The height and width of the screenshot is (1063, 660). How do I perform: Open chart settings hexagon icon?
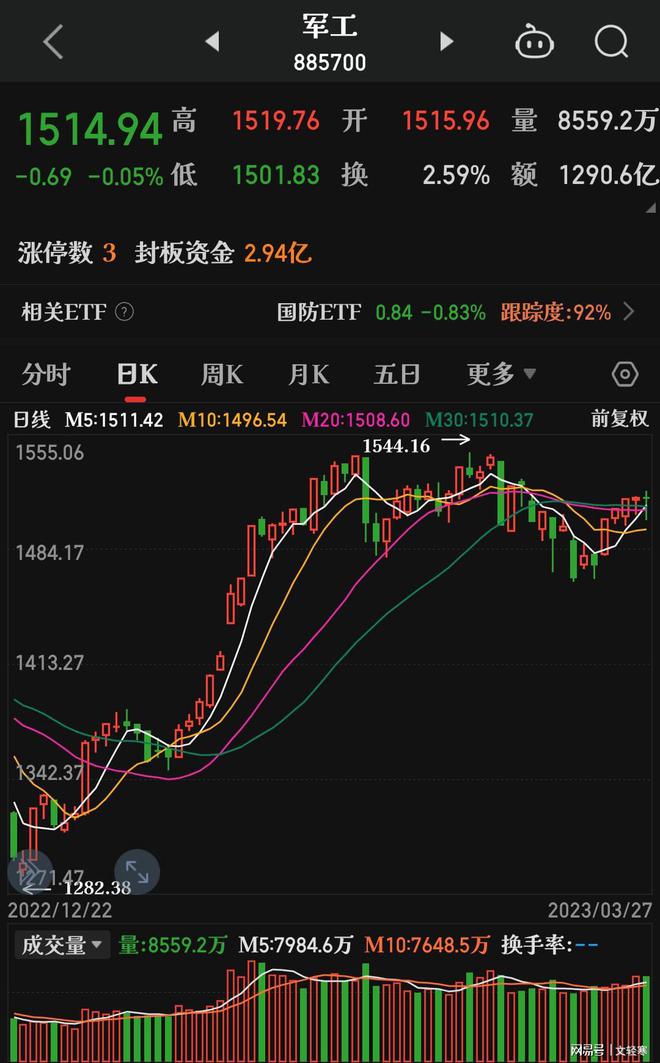tap(625, 375)
